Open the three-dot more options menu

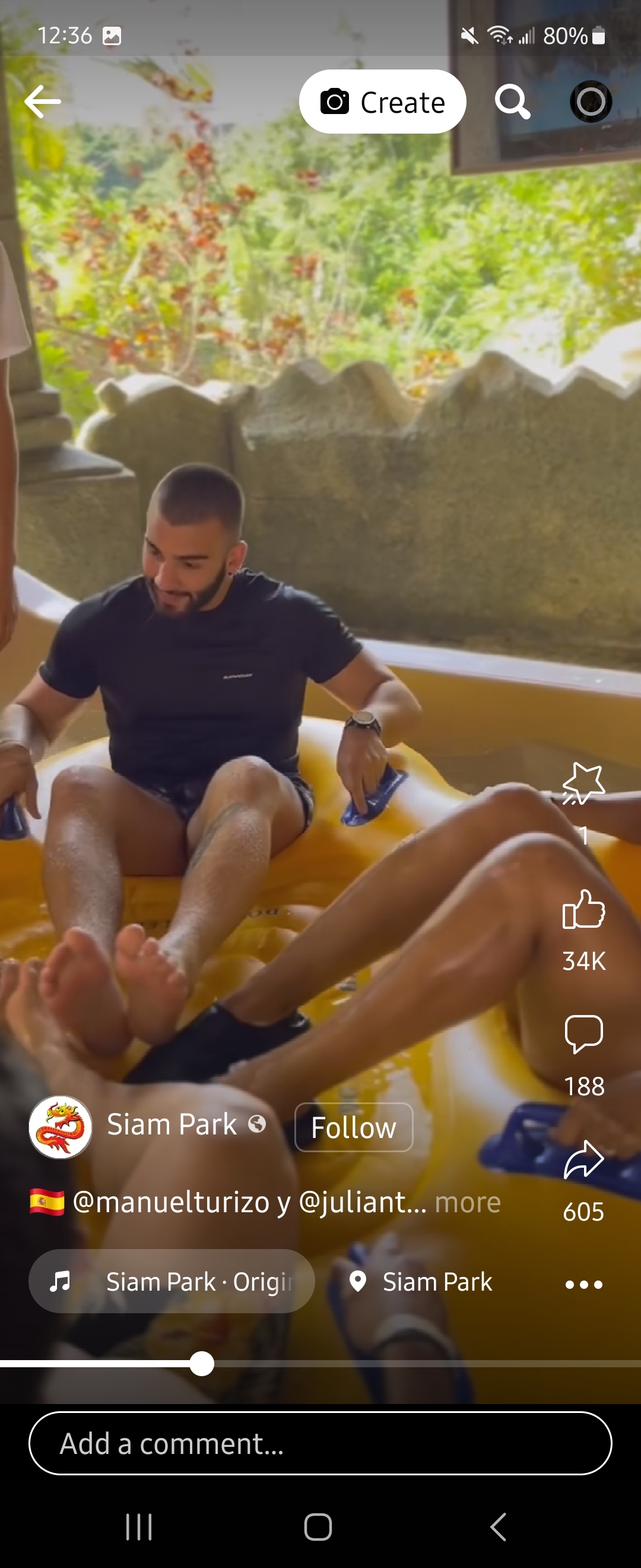coord(583,1284)
